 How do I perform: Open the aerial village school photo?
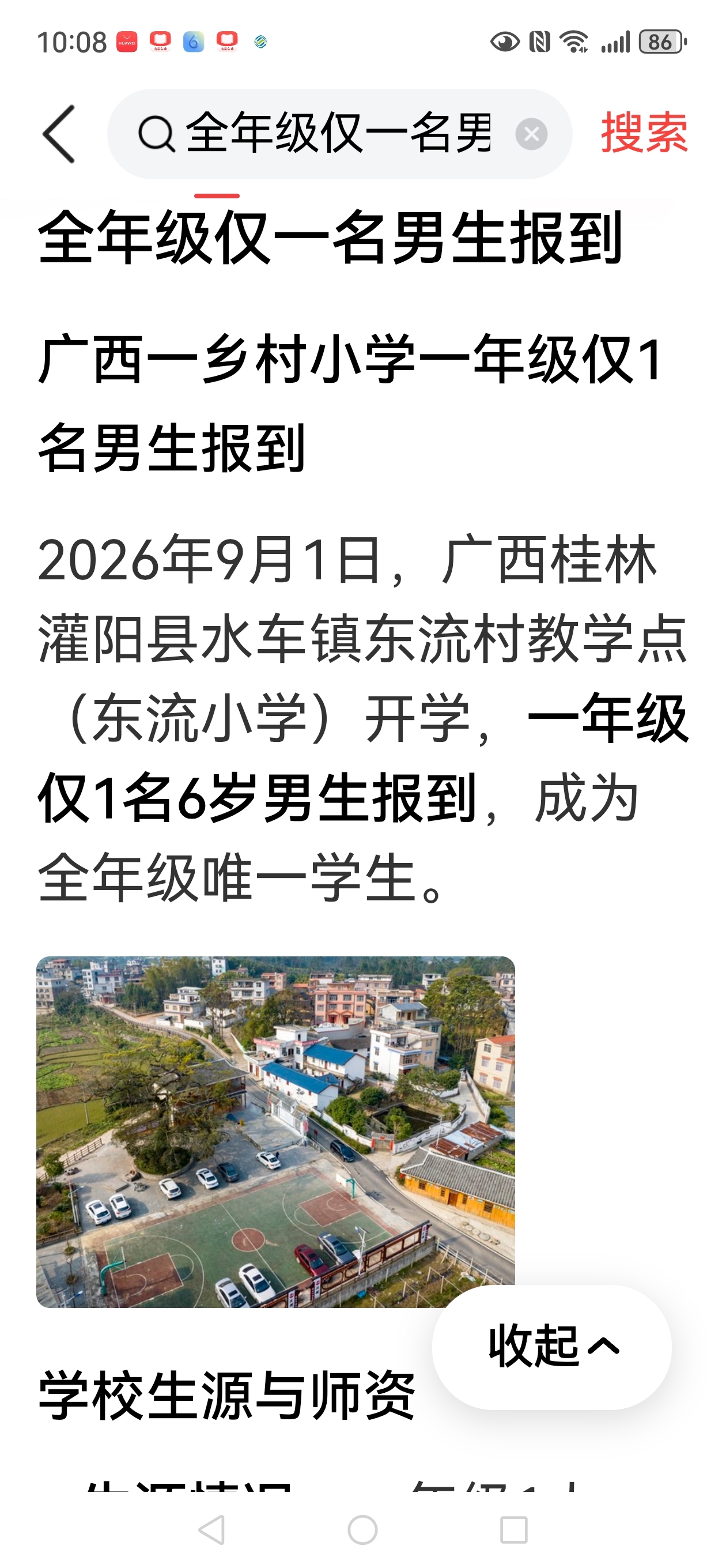pos(275,1132)
